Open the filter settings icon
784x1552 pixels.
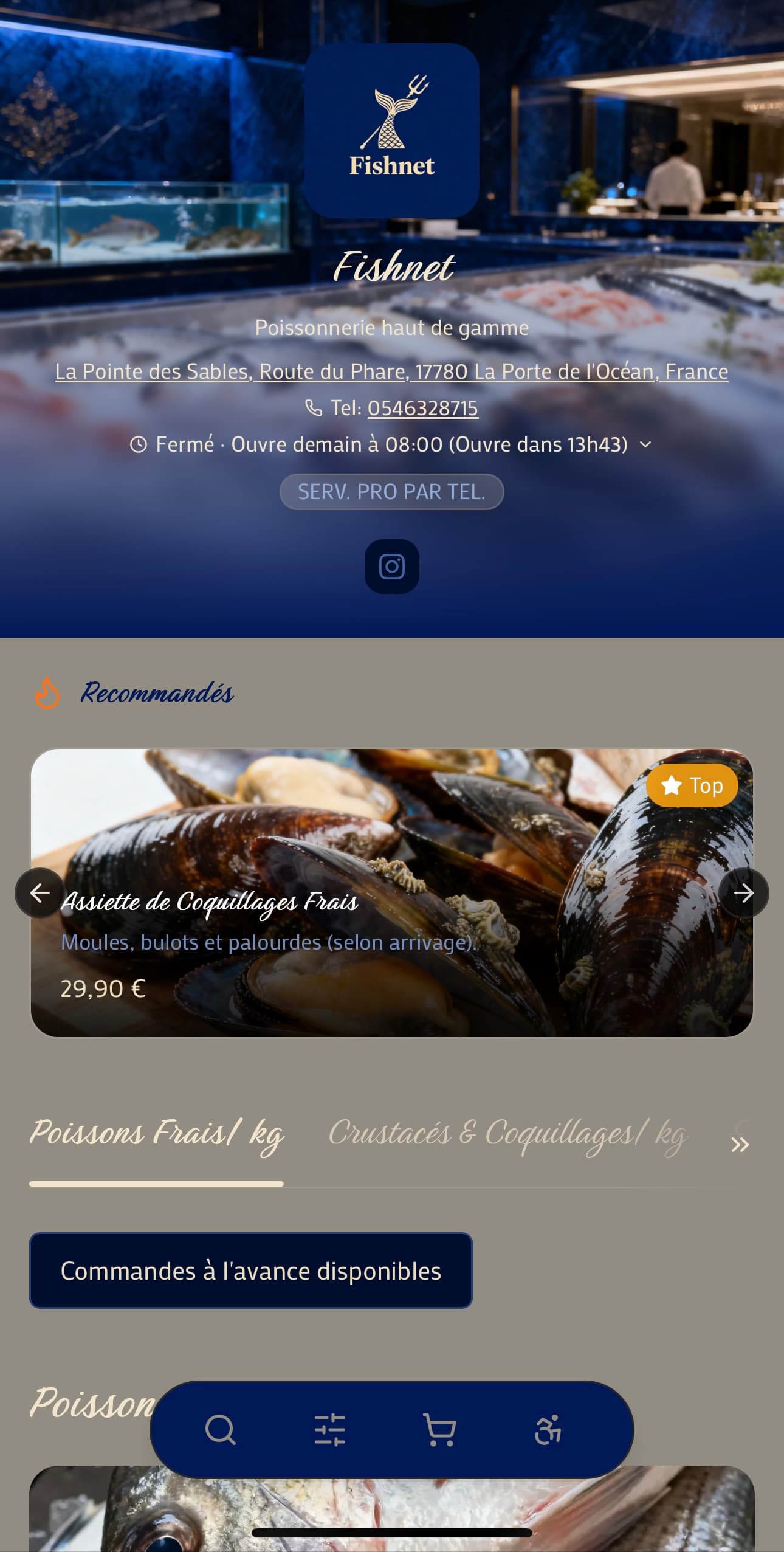tap(330, 1430)
